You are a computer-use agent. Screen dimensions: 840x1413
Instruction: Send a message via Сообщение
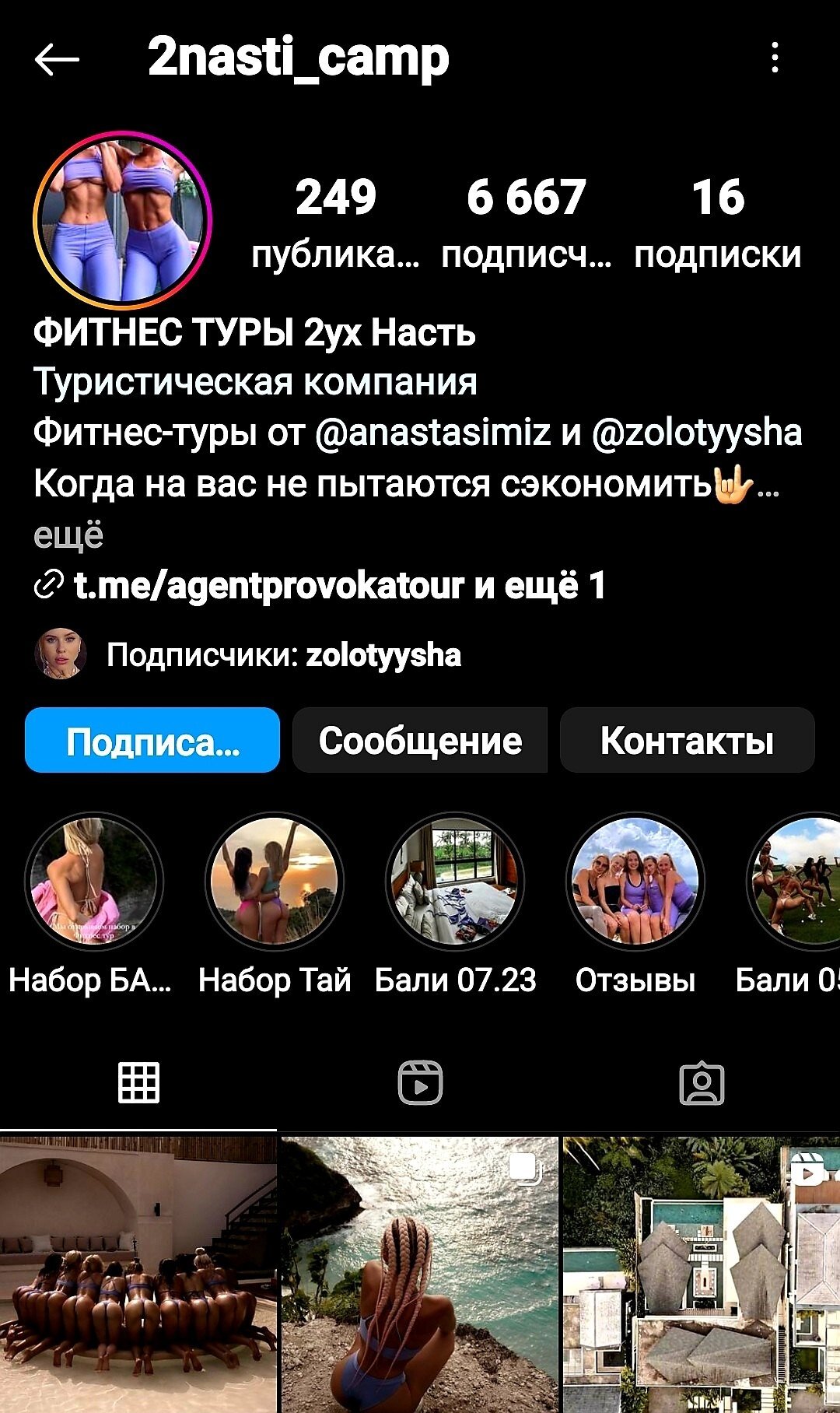point(420,741)
